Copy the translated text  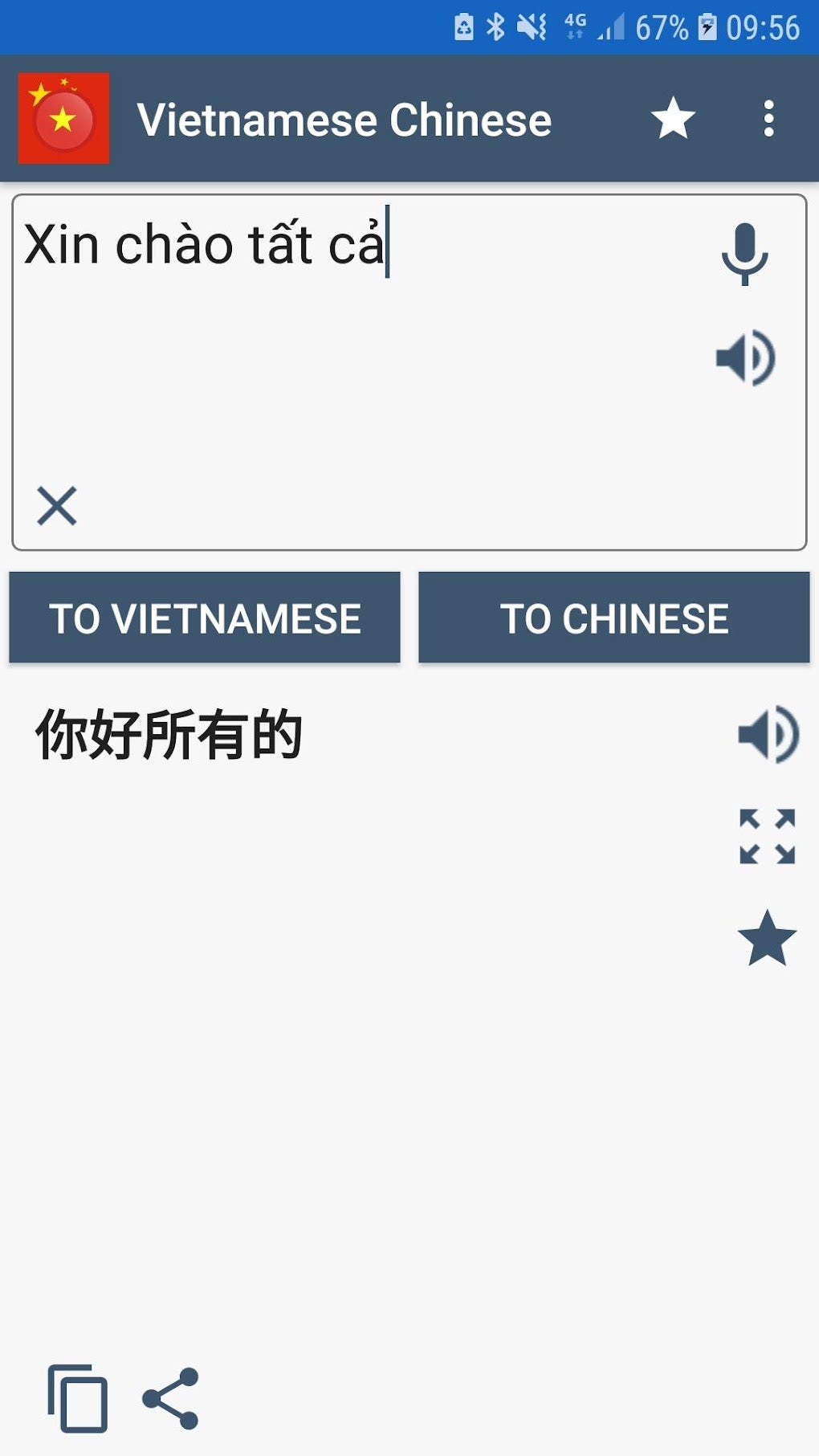point(78,1398)
